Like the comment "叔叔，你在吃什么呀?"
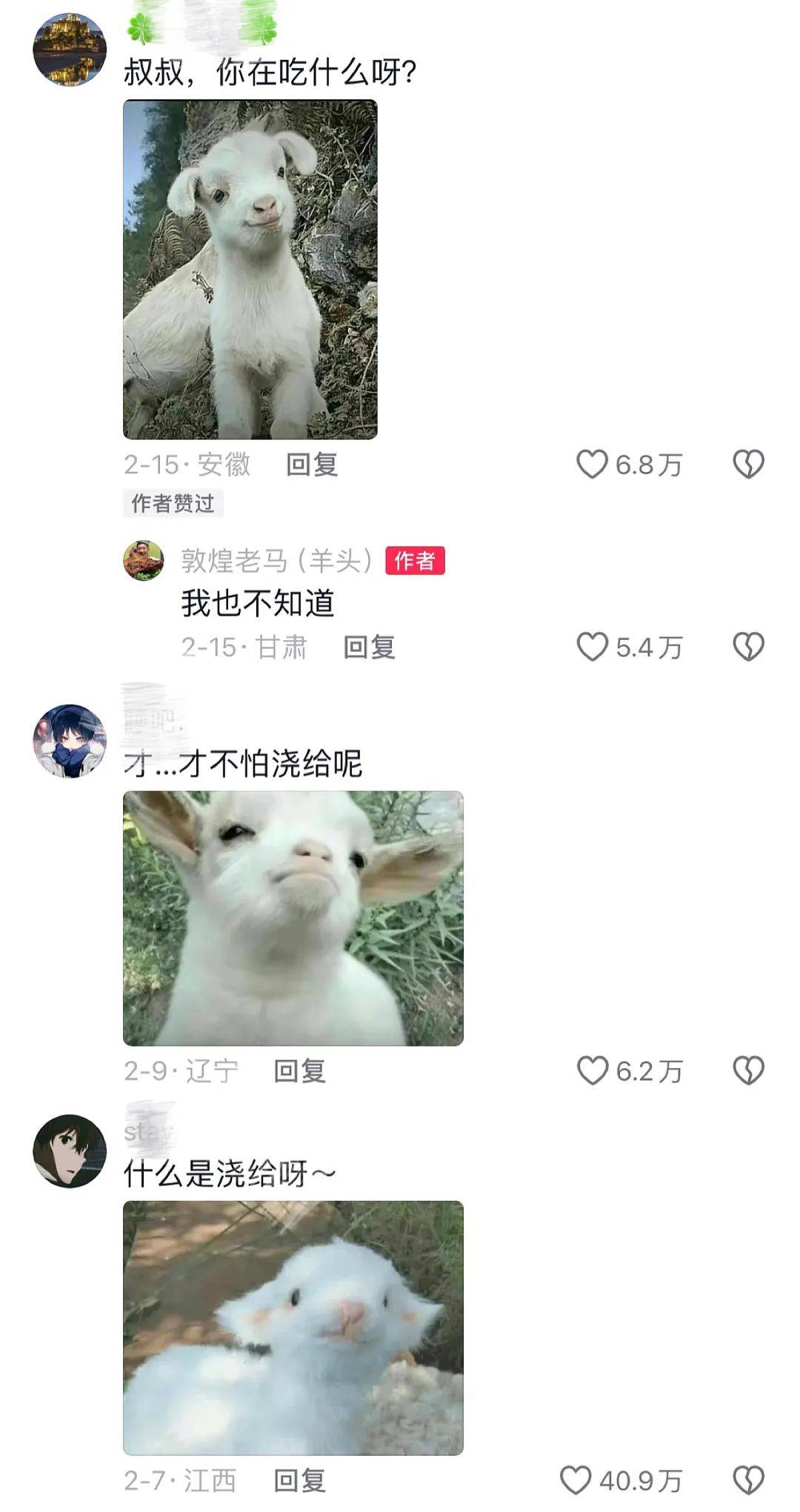The image size is (800, 1512). click(x=592, y=464)
